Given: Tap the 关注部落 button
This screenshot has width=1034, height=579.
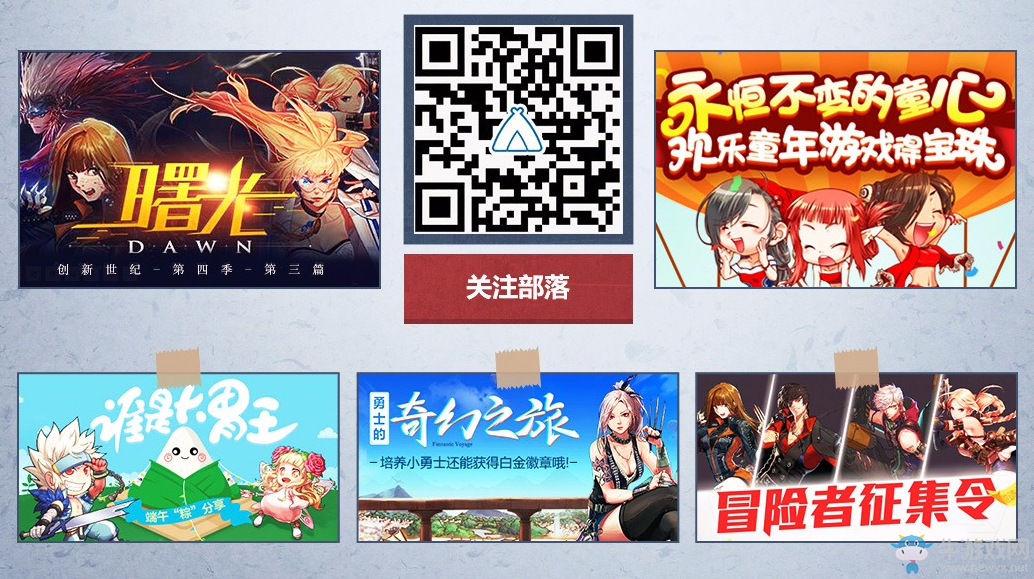Looking at the screenshot, I should tap(518, 288).
